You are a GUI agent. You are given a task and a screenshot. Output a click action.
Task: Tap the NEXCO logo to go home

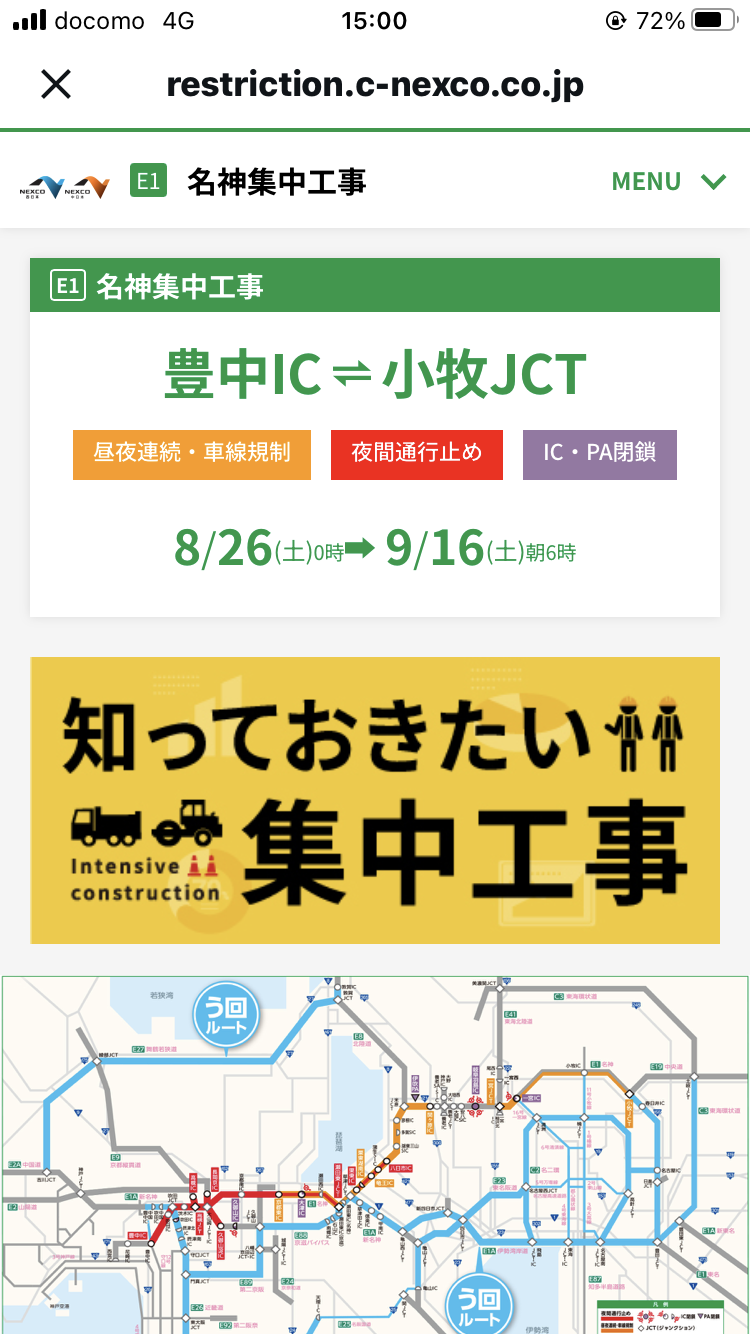(x=65, y=186)
